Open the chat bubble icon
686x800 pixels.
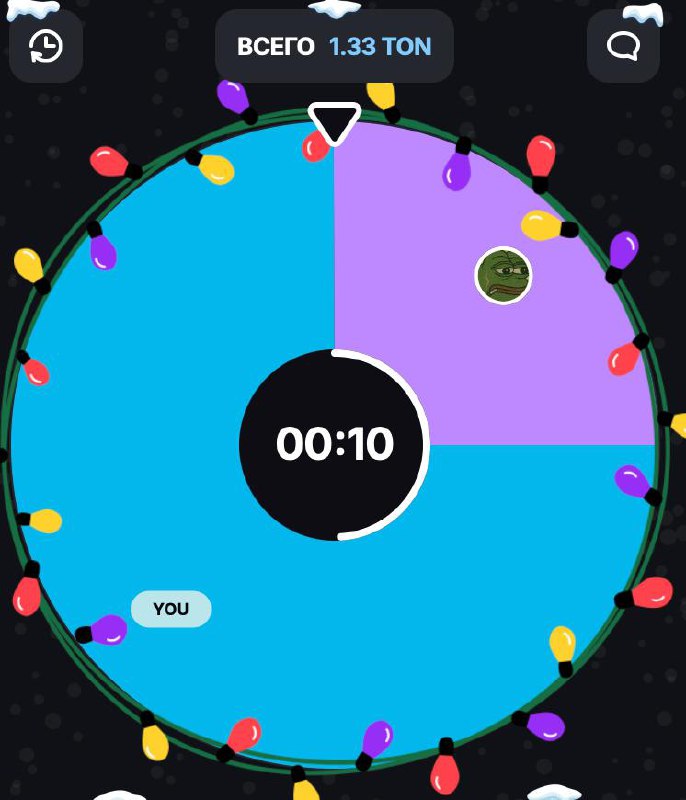point(623,46)
